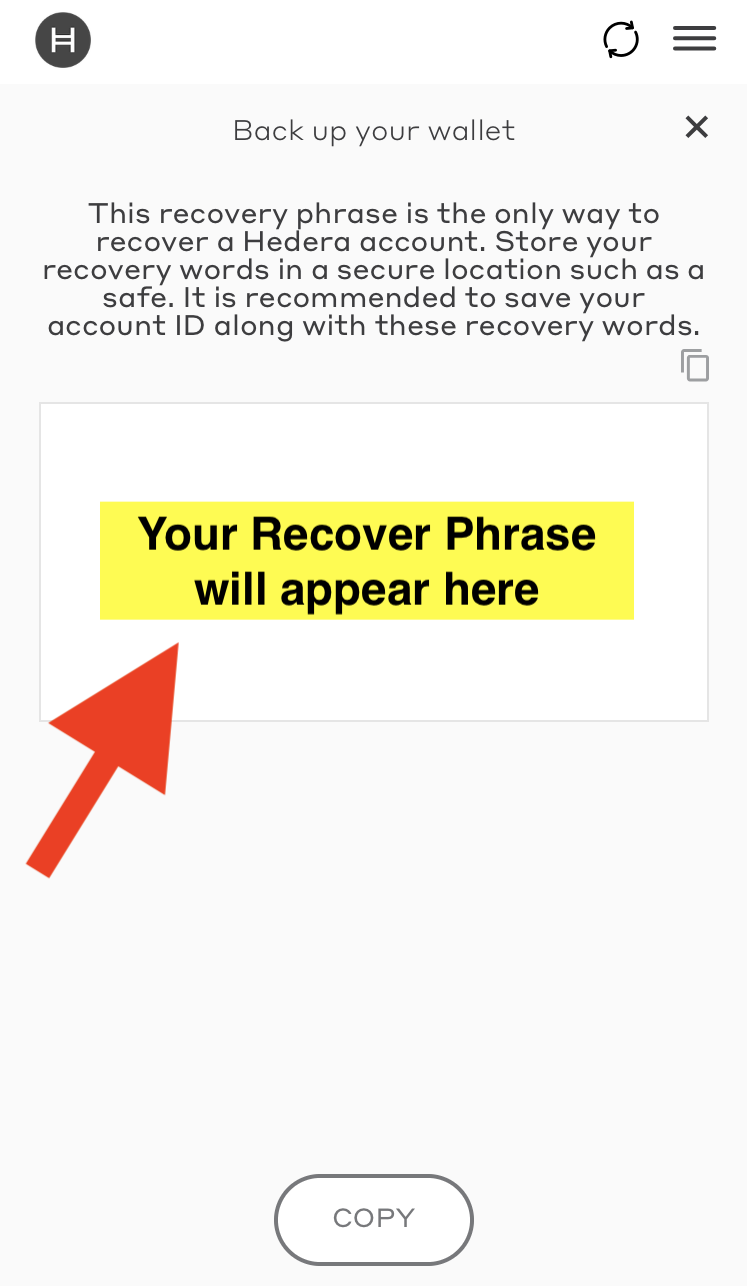Refresh using the circular arrows icon

[621, 40]
